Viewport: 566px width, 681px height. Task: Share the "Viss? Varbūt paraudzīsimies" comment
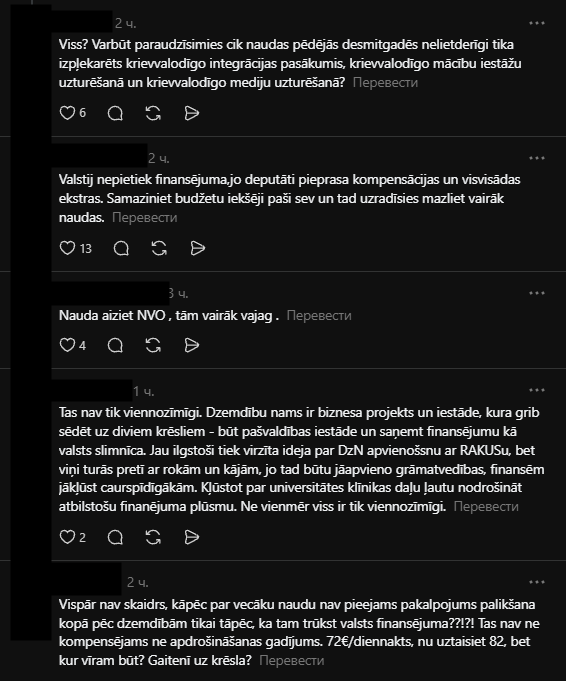pyautogui.click(x=192, y=113)
